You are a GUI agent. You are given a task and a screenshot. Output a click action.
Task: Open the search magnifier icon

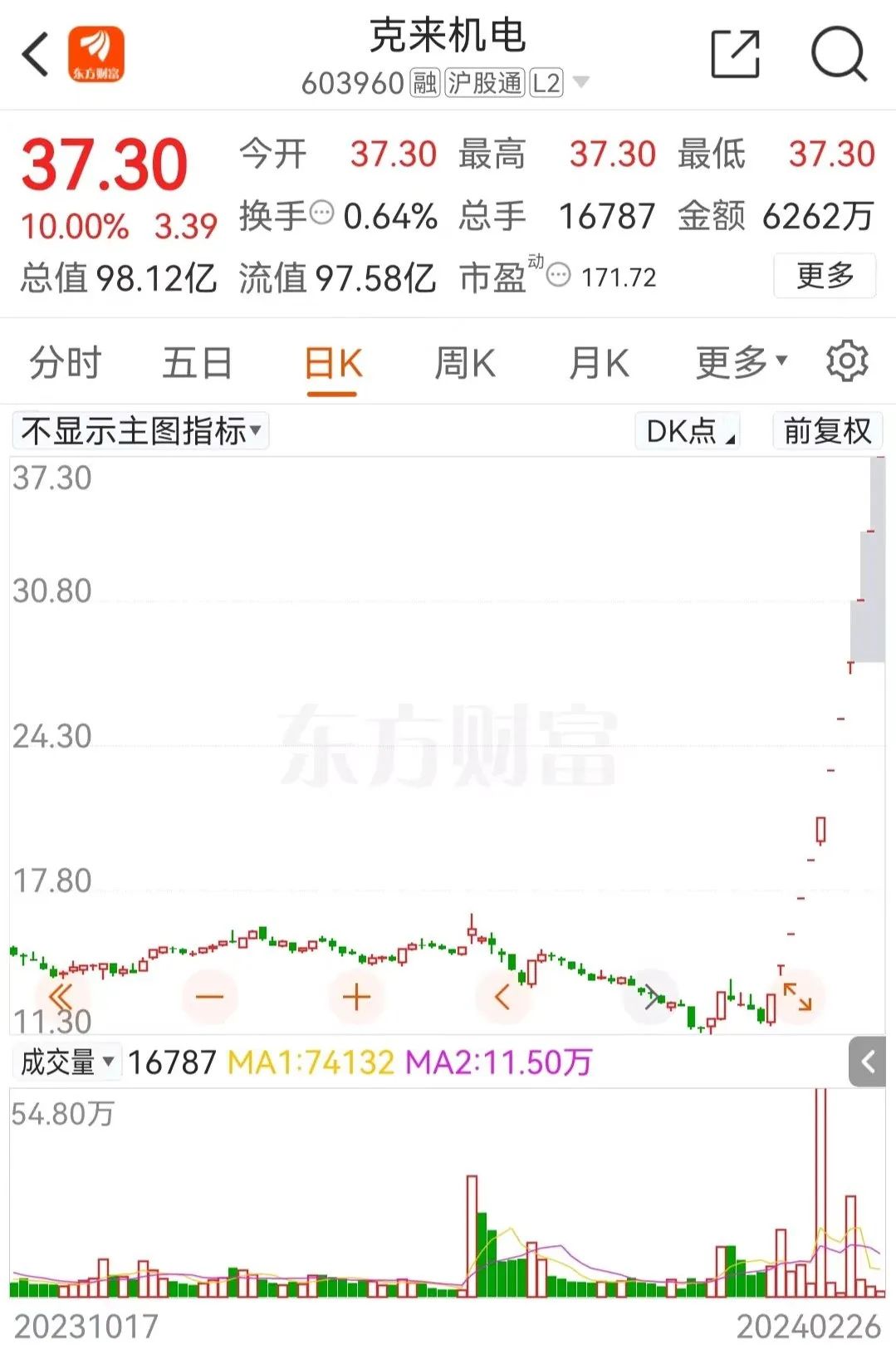pyautogui.click(x=839, y=55)
